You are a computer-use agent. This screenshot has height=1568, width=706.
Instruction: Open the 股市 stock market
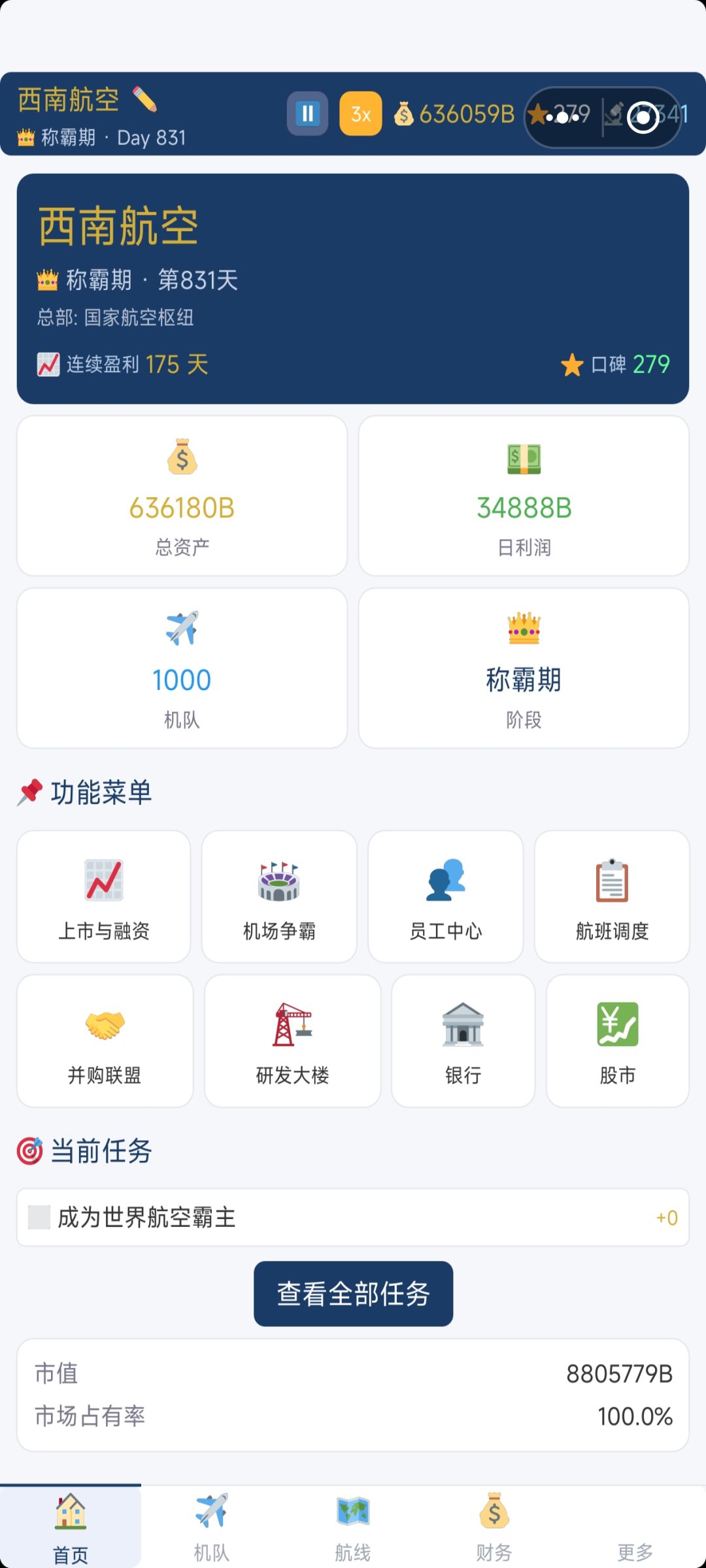click(618, 1041)
